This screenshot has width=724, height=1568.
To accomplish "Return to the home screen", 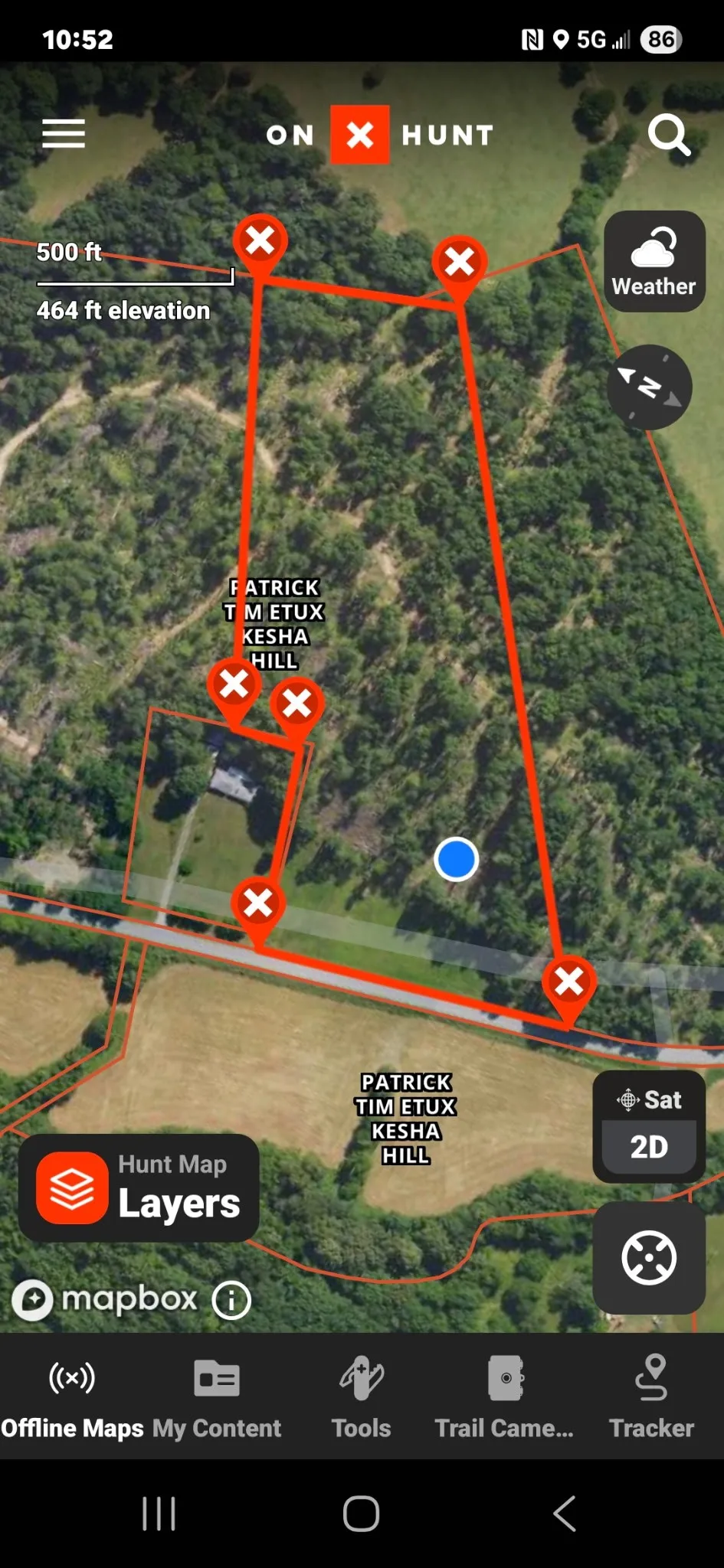I will tap(361, 1514).
